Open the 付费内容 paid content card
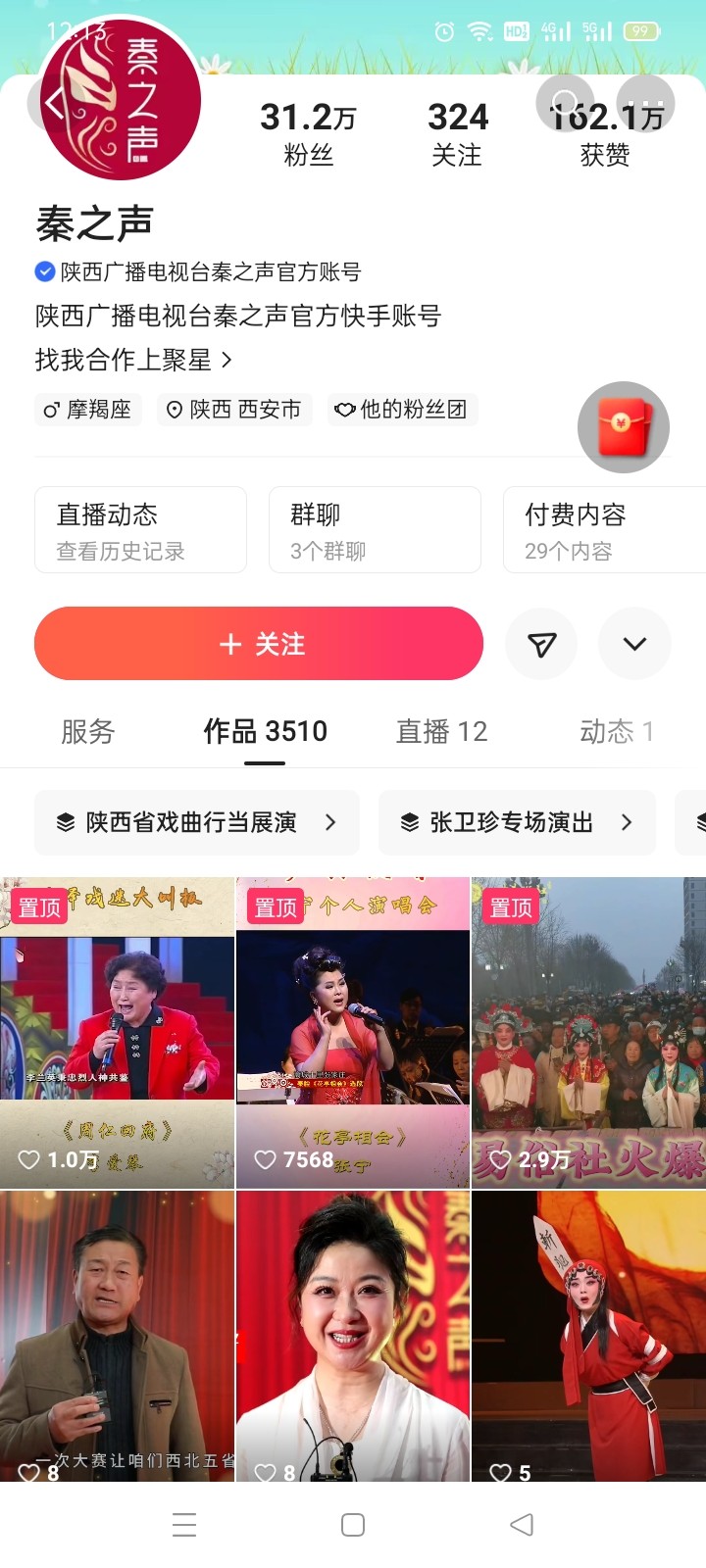Image resolution: width=706 pixels, height=1568 pixels. click(x=602, y=530)
